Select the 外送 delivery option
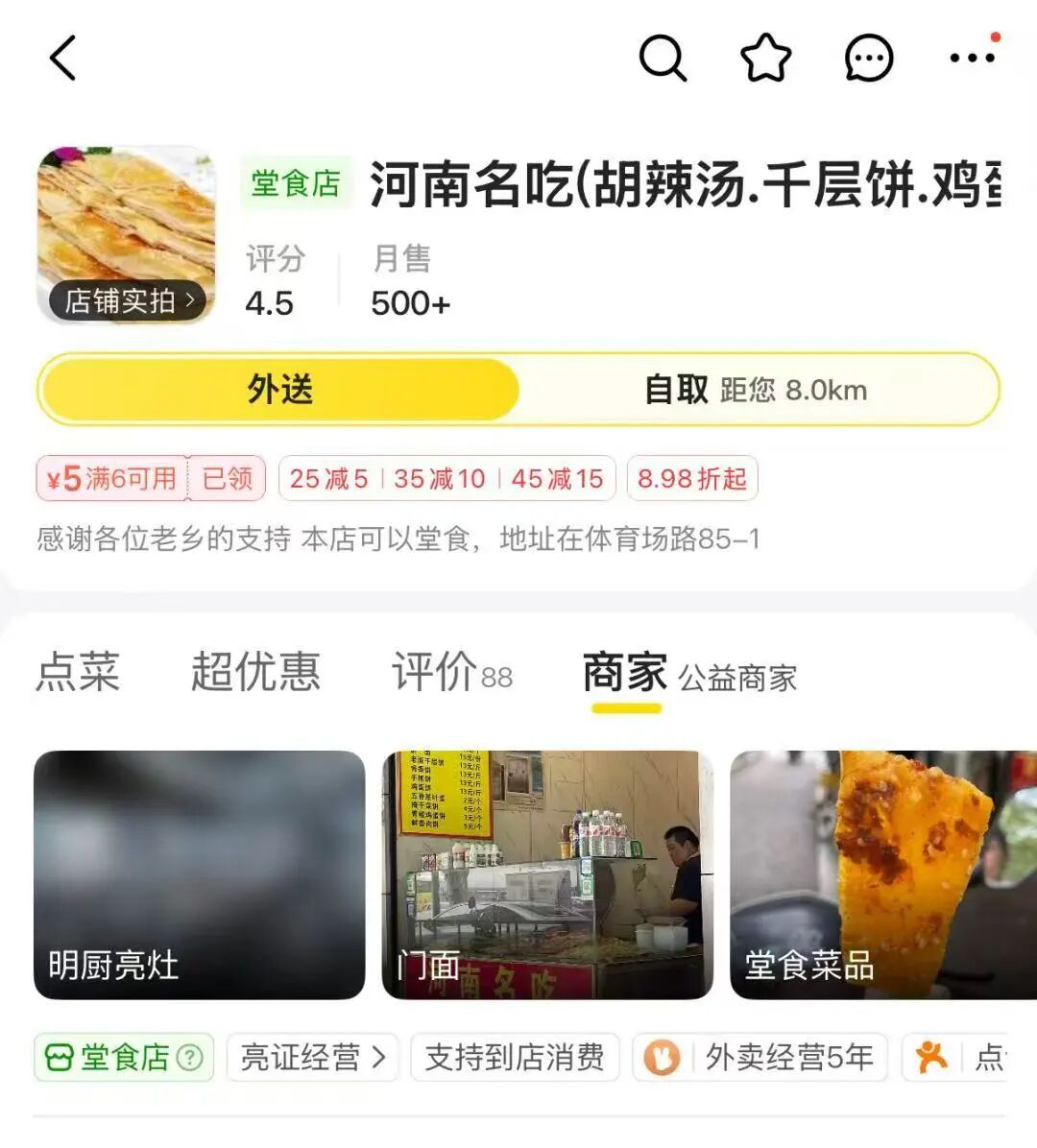 277,390
